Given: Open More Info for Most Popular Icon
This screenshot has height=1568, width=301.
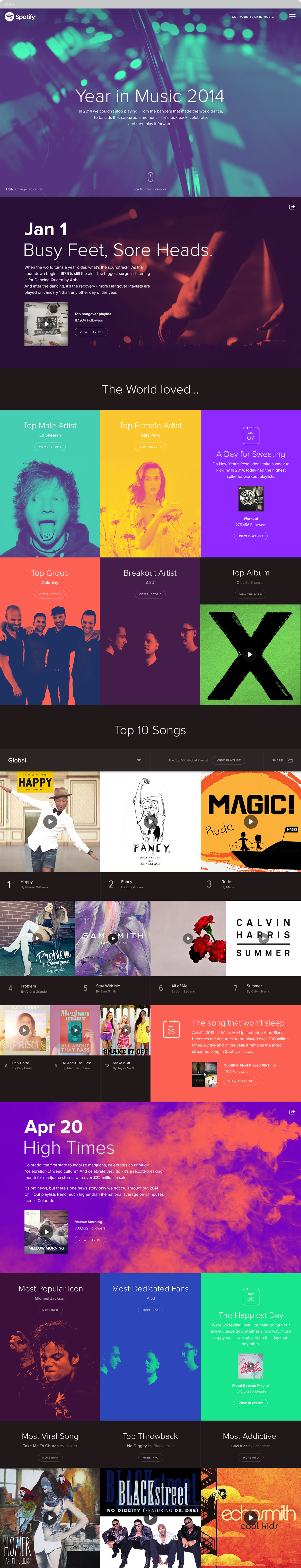Looking at the screenshot, I should 50,1310.
